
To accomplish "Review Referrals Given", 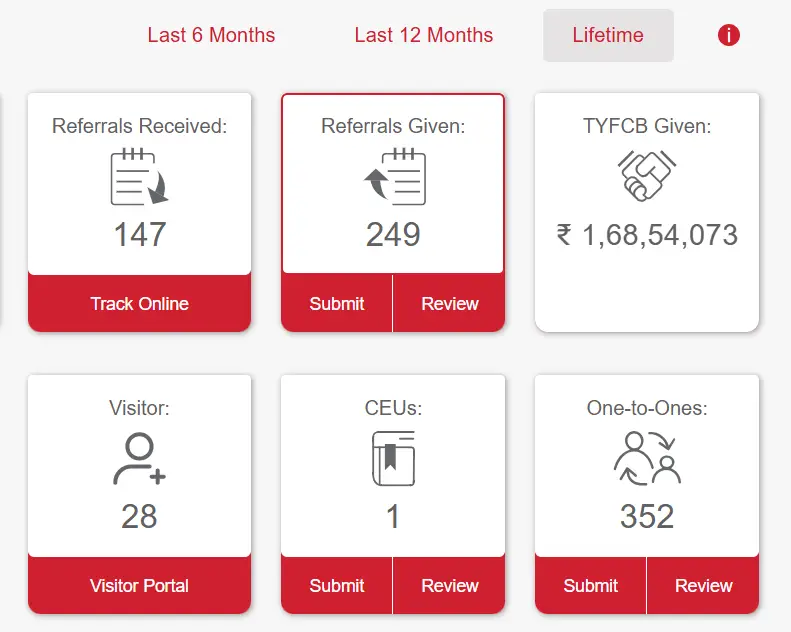I will (x=450, y=303).
